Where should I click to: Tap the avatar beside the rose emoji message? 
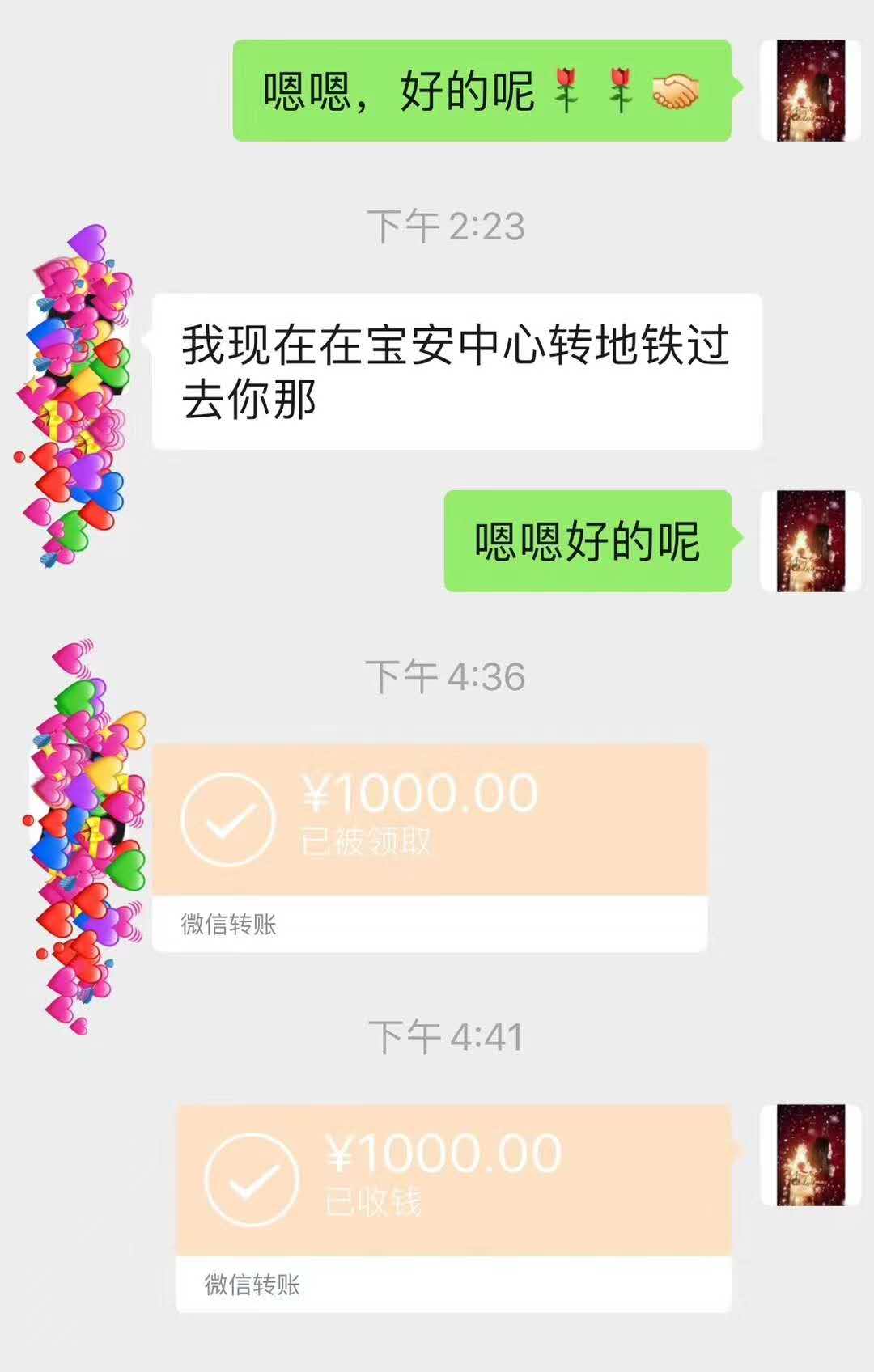tap(810, 91)
